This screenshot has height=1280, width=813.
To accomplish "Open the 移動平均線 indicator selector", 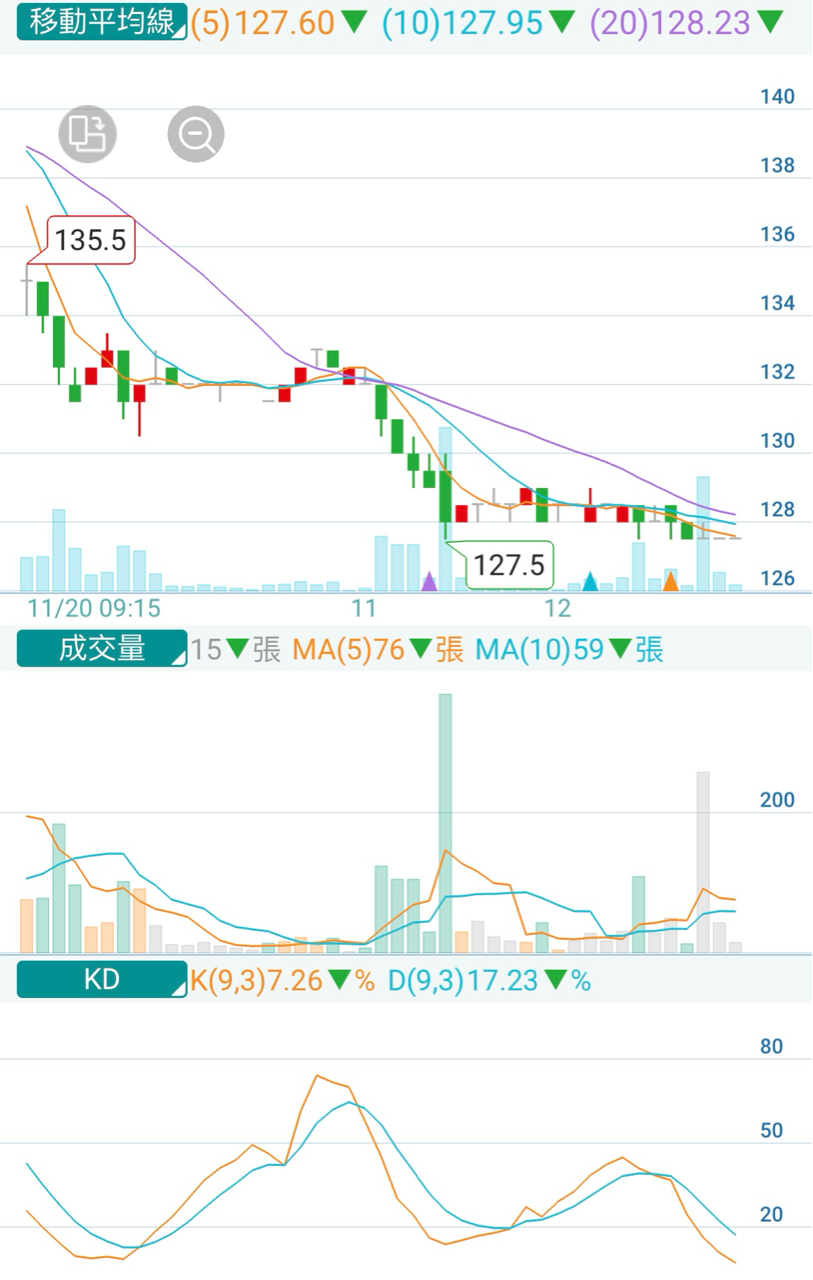I will (x=102, y=22).
